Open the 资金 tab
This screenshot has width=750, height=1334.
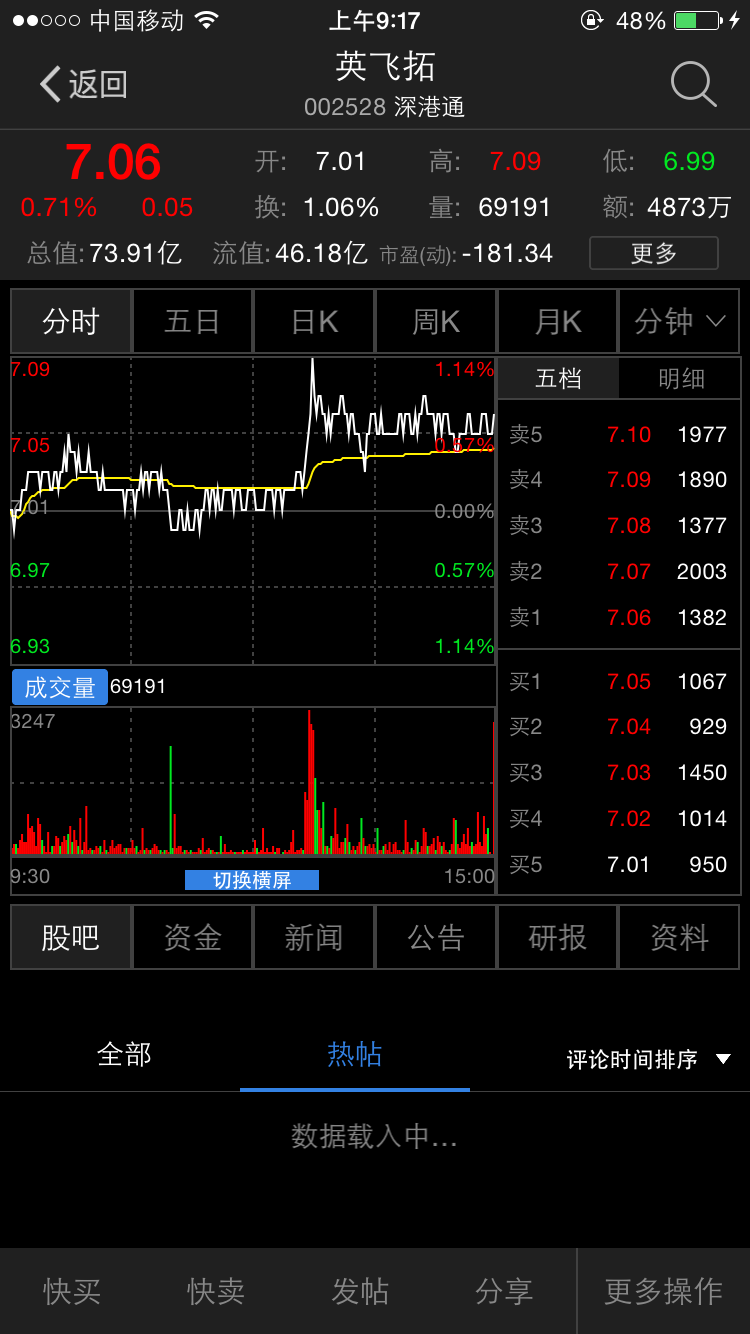(192, 937)
